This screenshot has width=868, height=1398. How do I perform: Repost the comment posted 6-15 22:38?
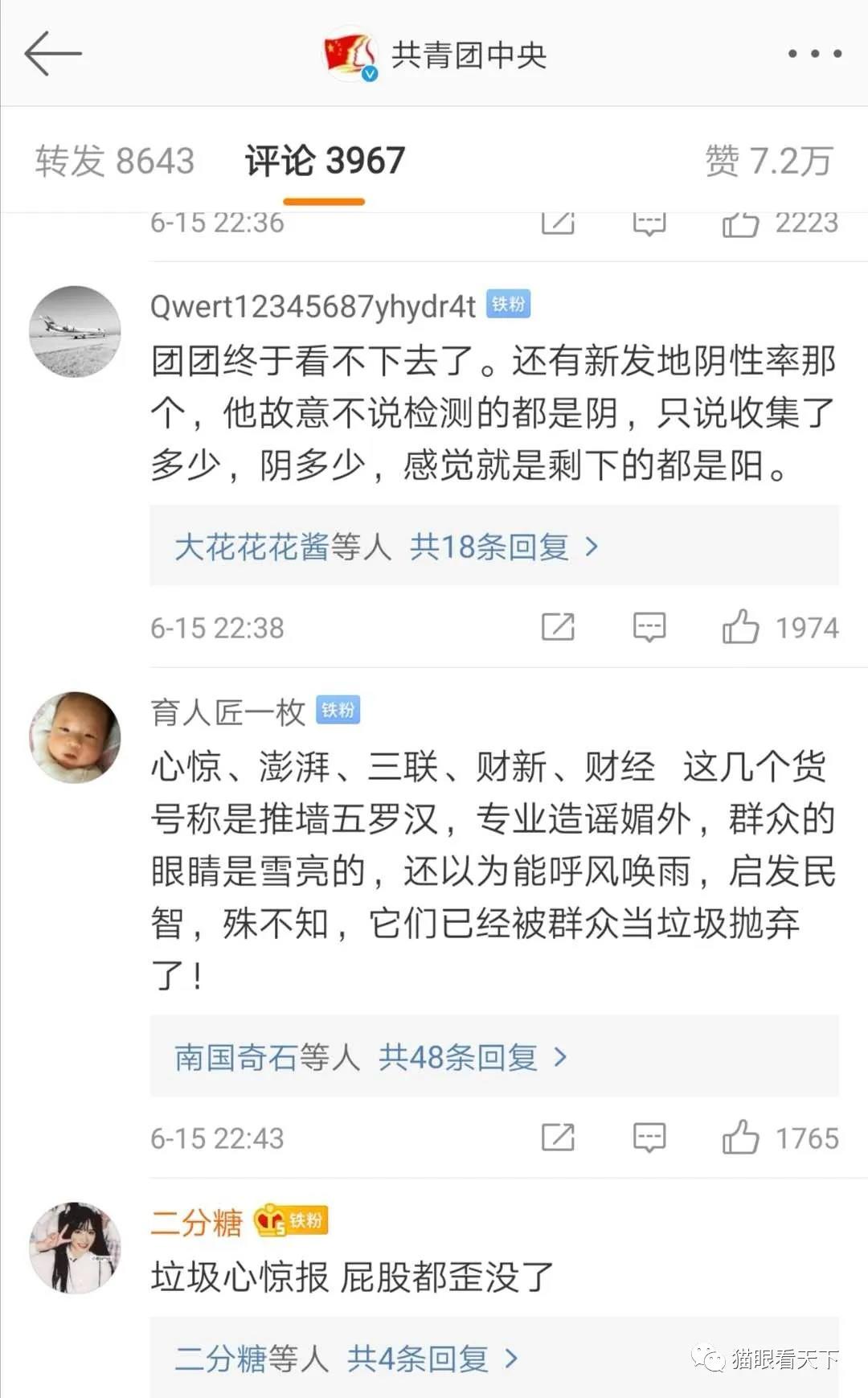pos(558,627)
